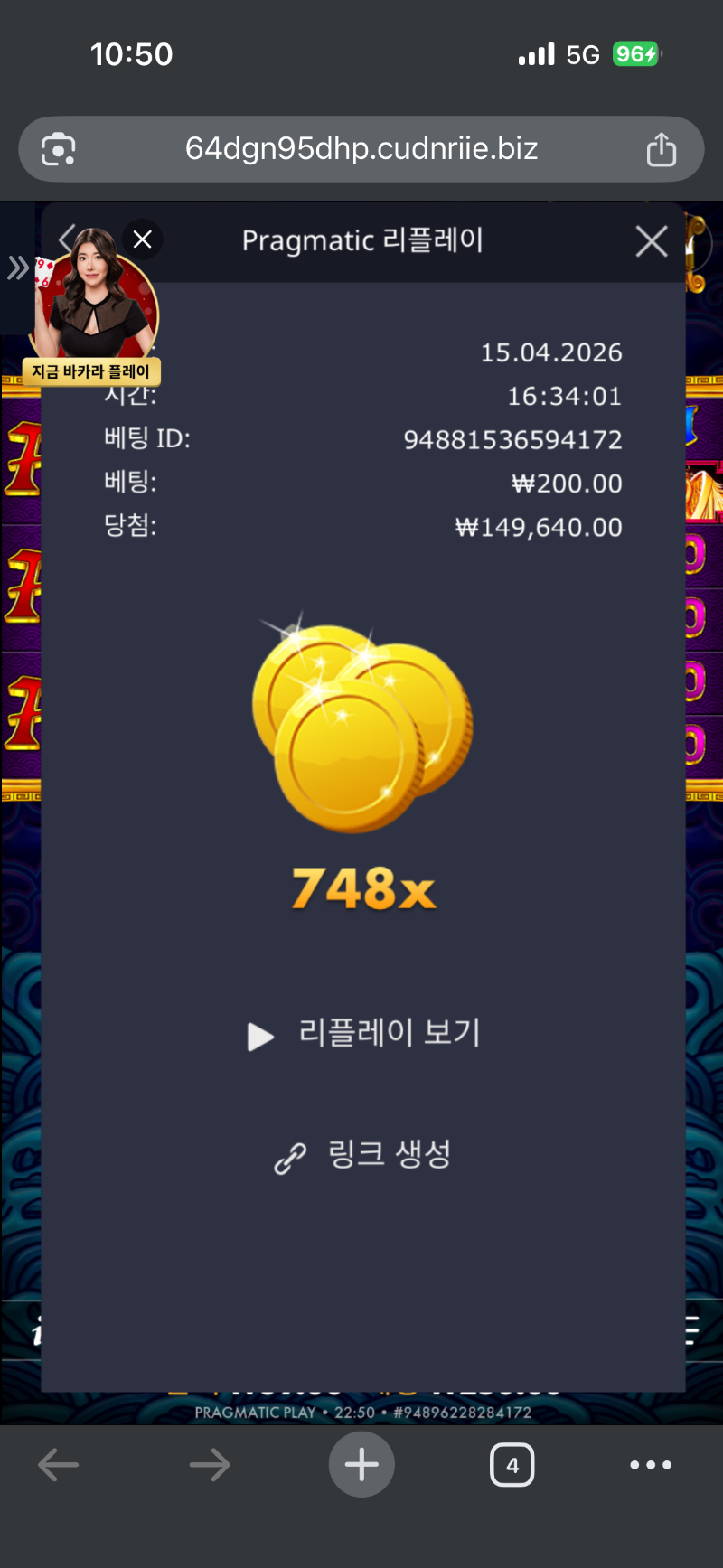723x1568 pixels.
Task: Share this page from the address bar
Action: pos(661,149)
